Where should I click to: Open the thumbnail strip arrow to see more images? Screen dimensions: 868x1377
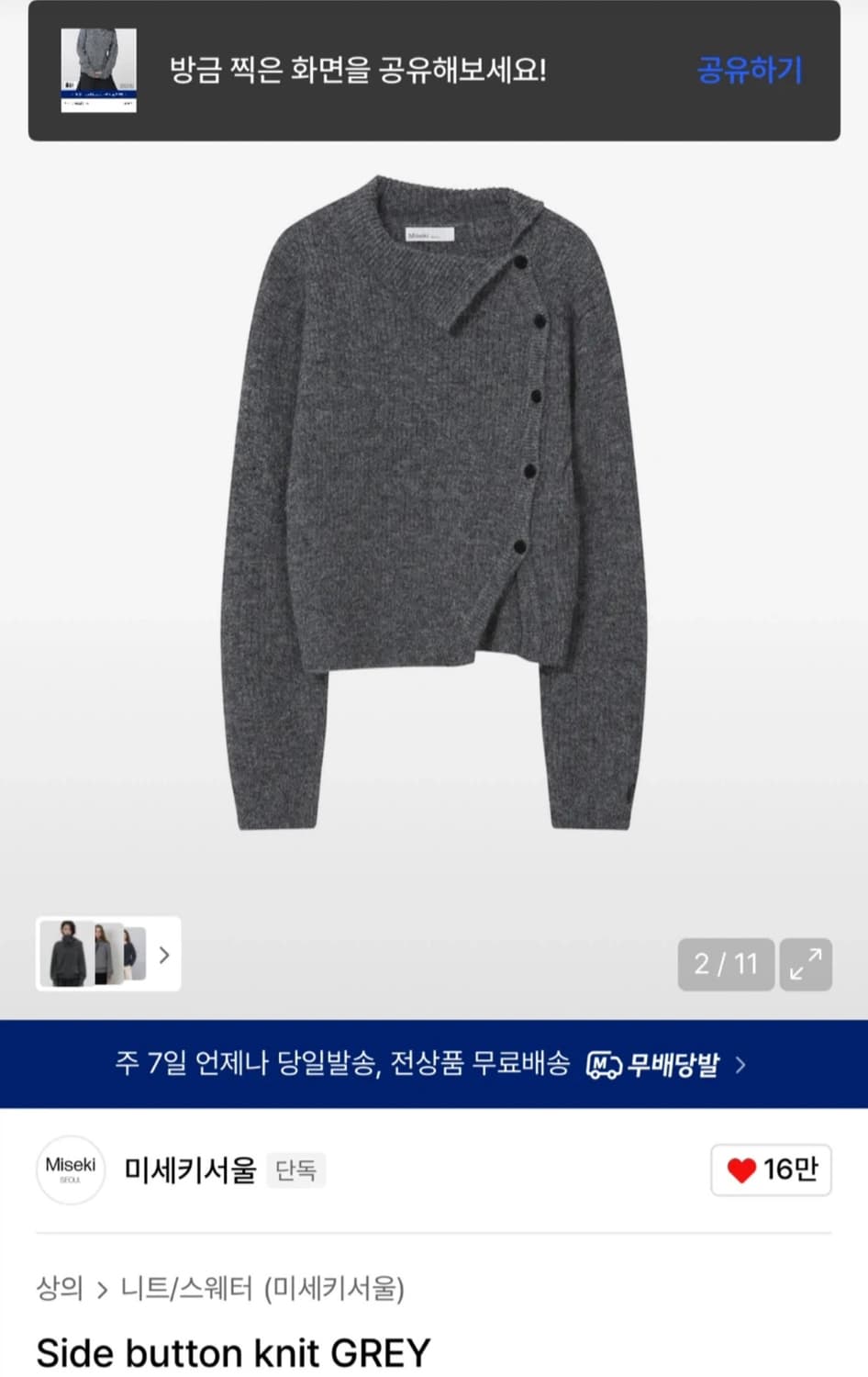(164, 955)
